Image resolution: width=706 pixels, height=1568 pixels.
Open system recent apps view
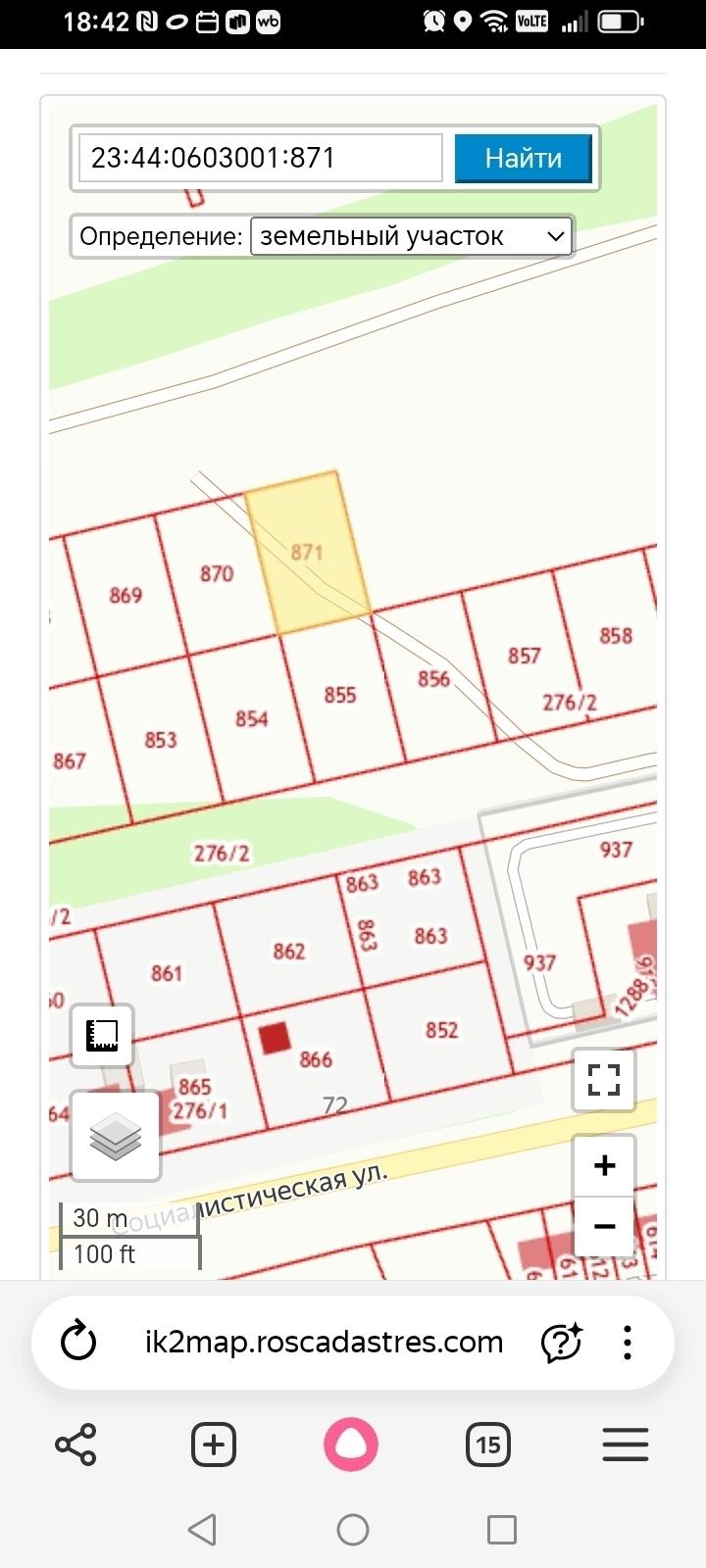click(x=502, y=1529)
